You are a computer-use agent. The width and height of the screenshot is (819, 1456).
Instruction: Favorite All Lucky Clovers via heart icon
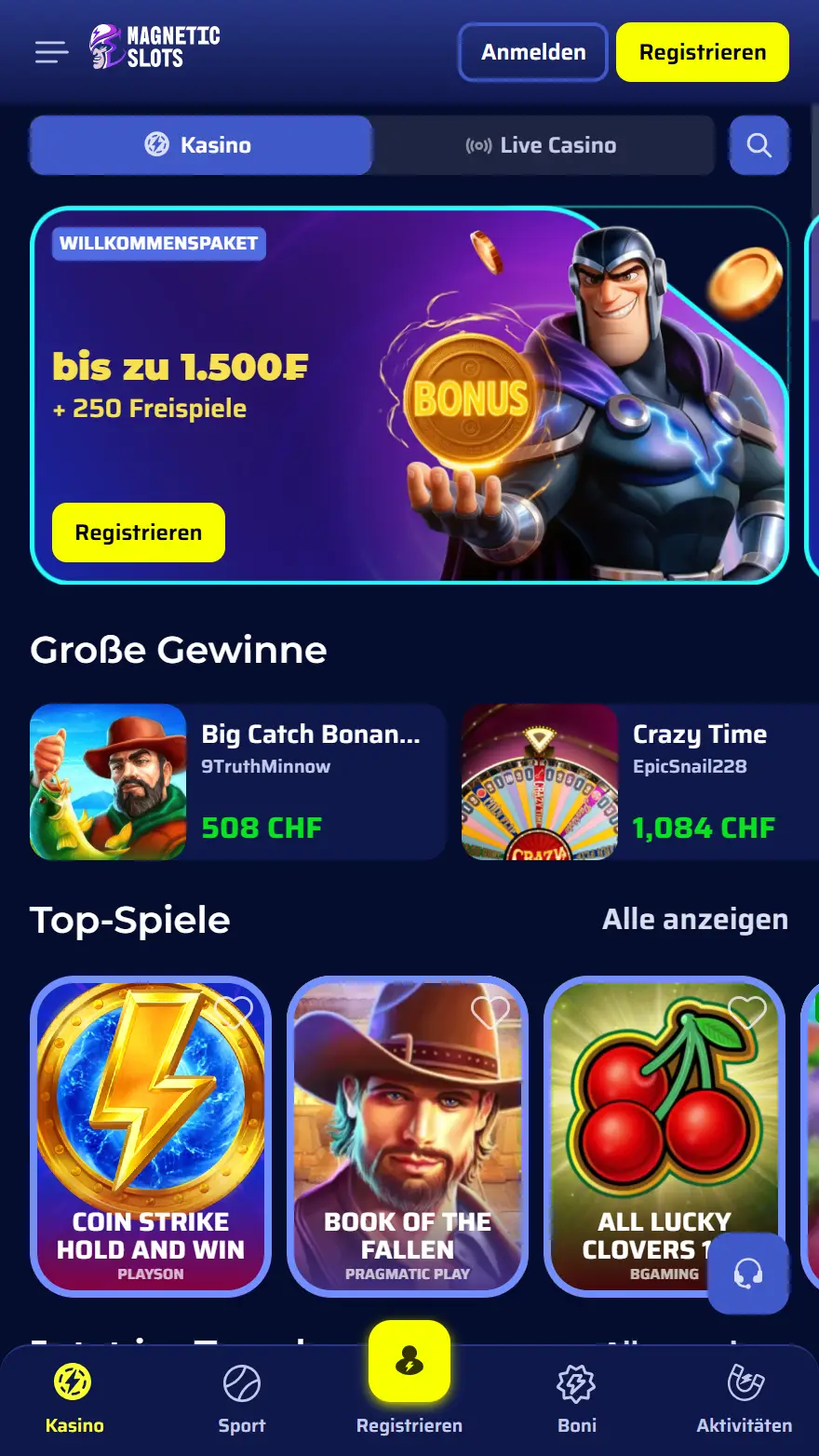coord(749,1012)
